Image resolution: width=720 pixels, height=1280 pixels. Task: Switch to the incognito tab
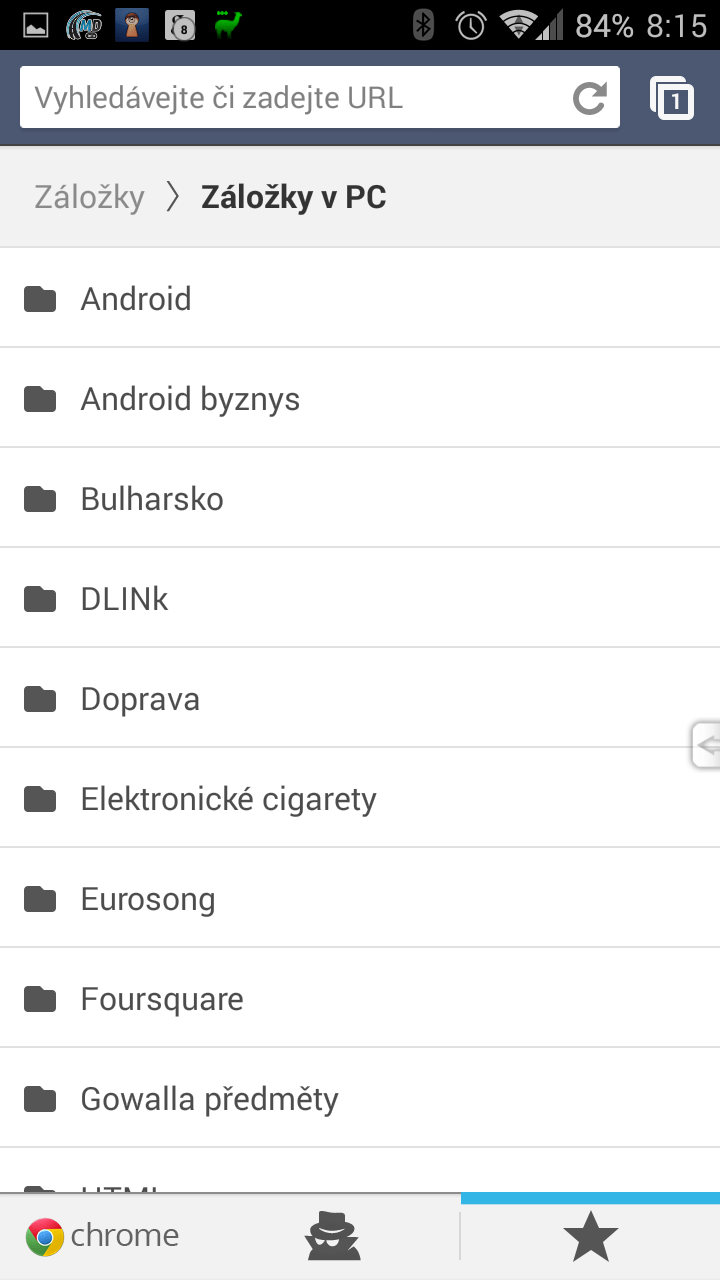[332, 1236]
